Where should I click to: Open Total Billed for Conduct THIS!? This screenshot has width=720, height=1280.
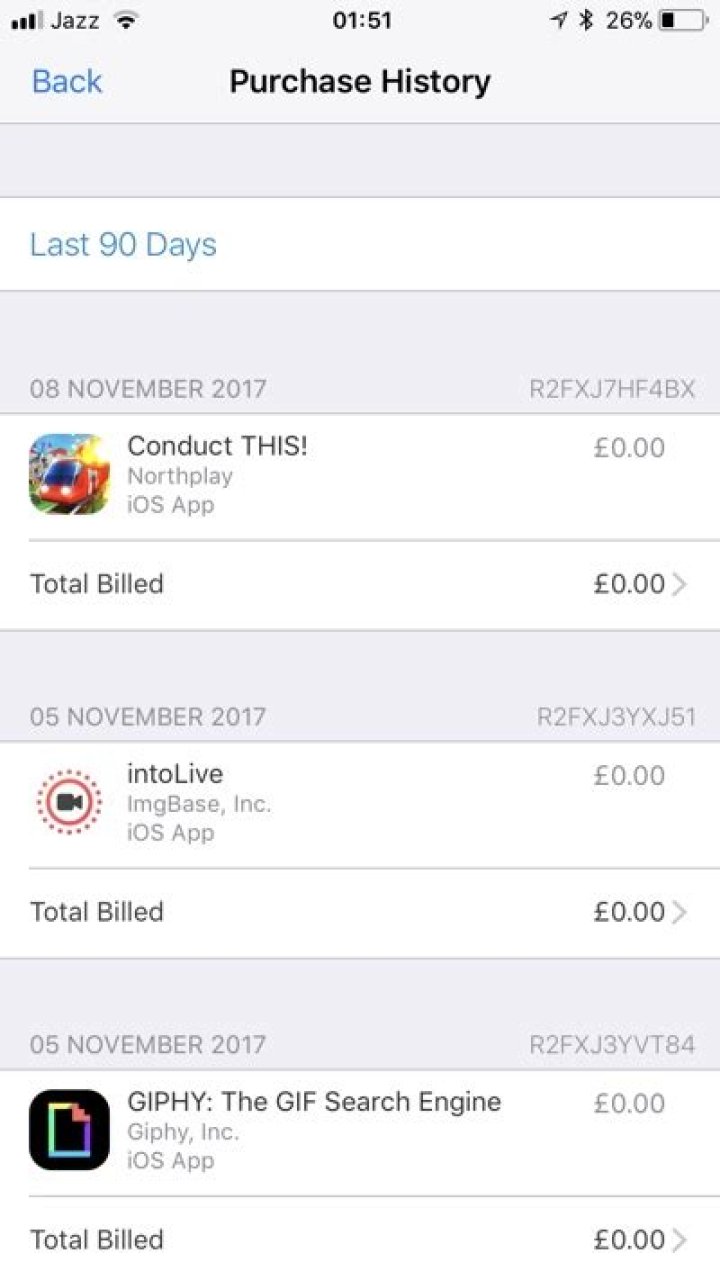360,585
